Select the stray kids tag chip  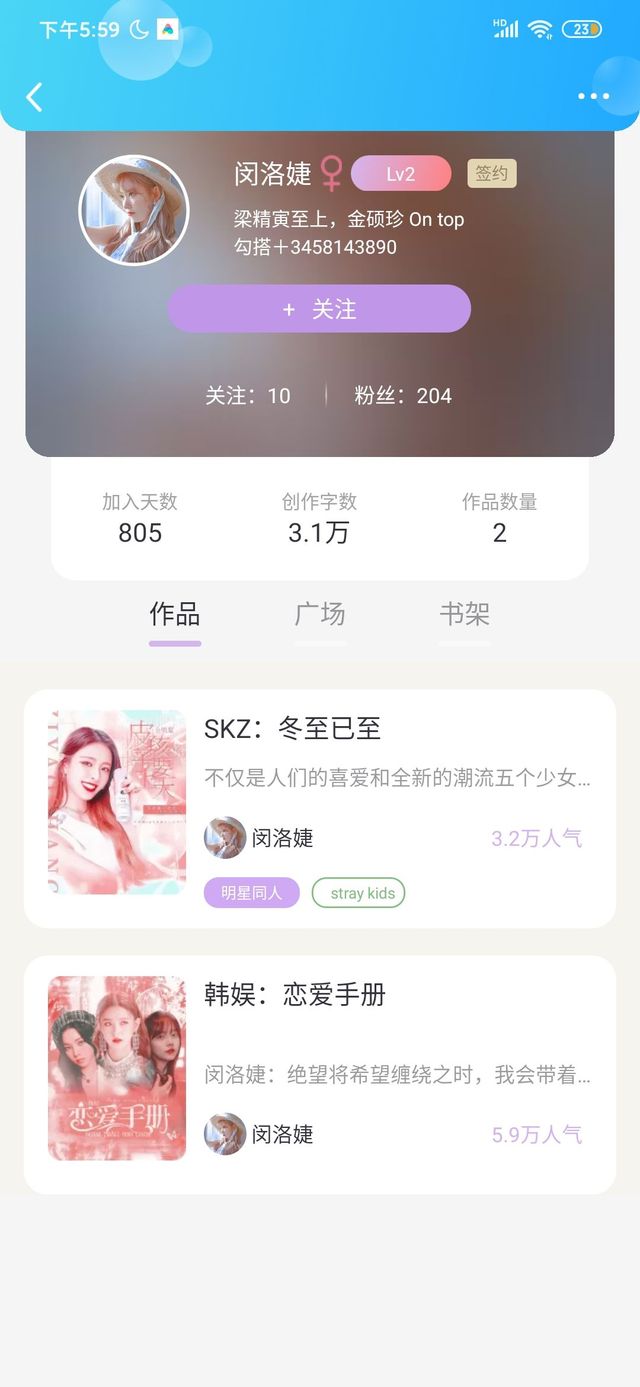coord(358,893)
